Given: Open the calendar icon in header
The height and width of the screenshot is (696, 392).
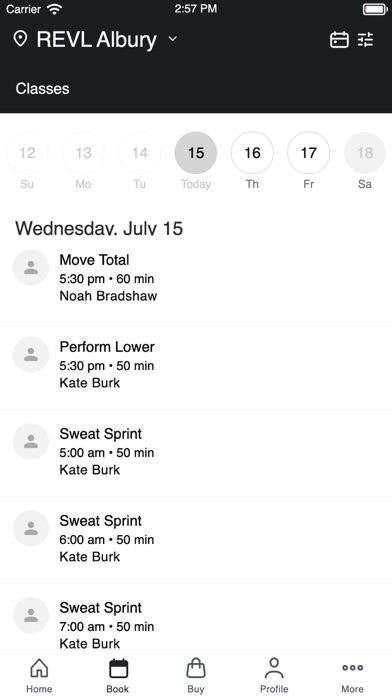Looking at the screenshot, I should (339, 40).
